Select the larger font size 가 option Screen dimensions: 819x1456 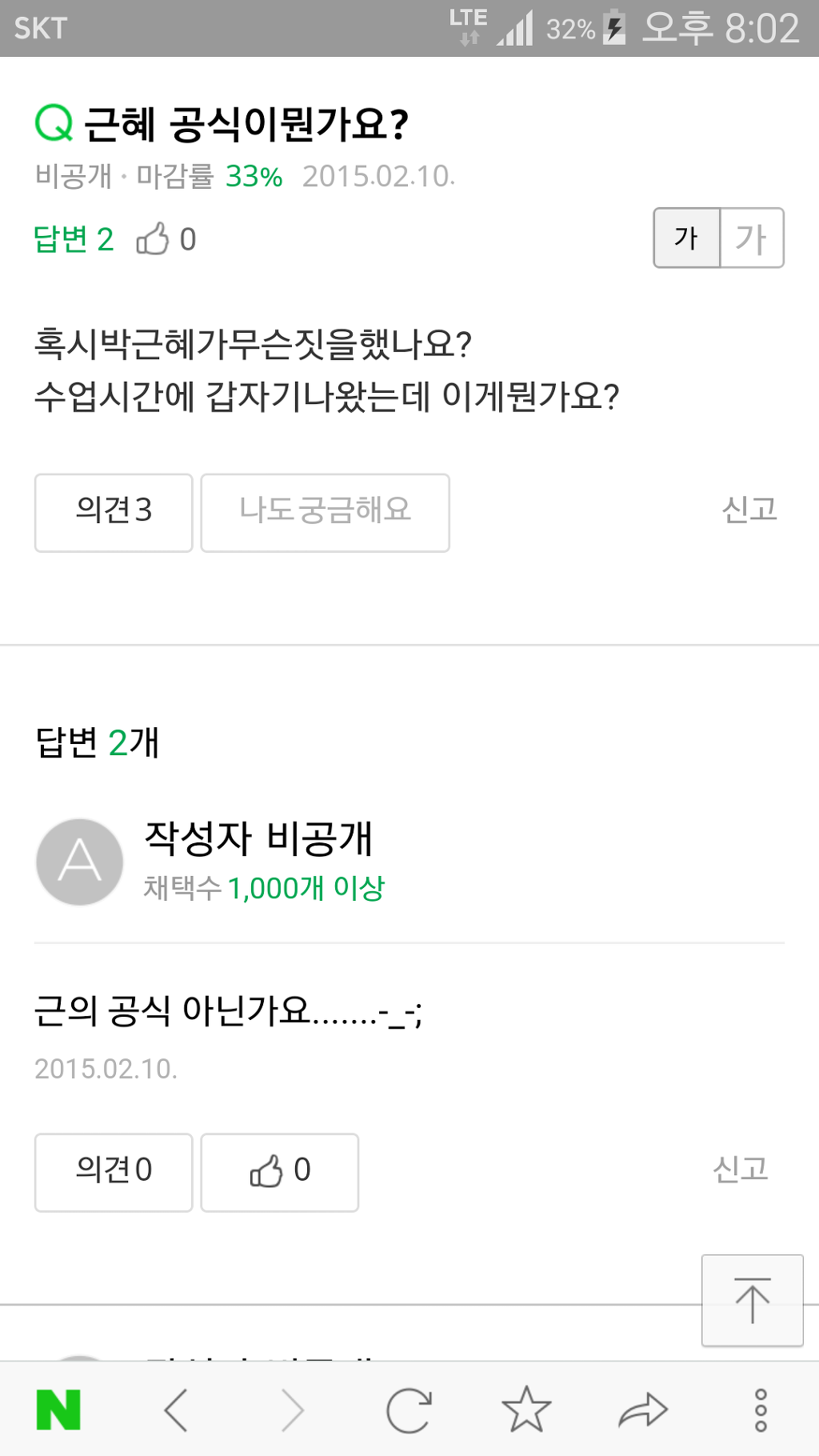click(751, 238)
